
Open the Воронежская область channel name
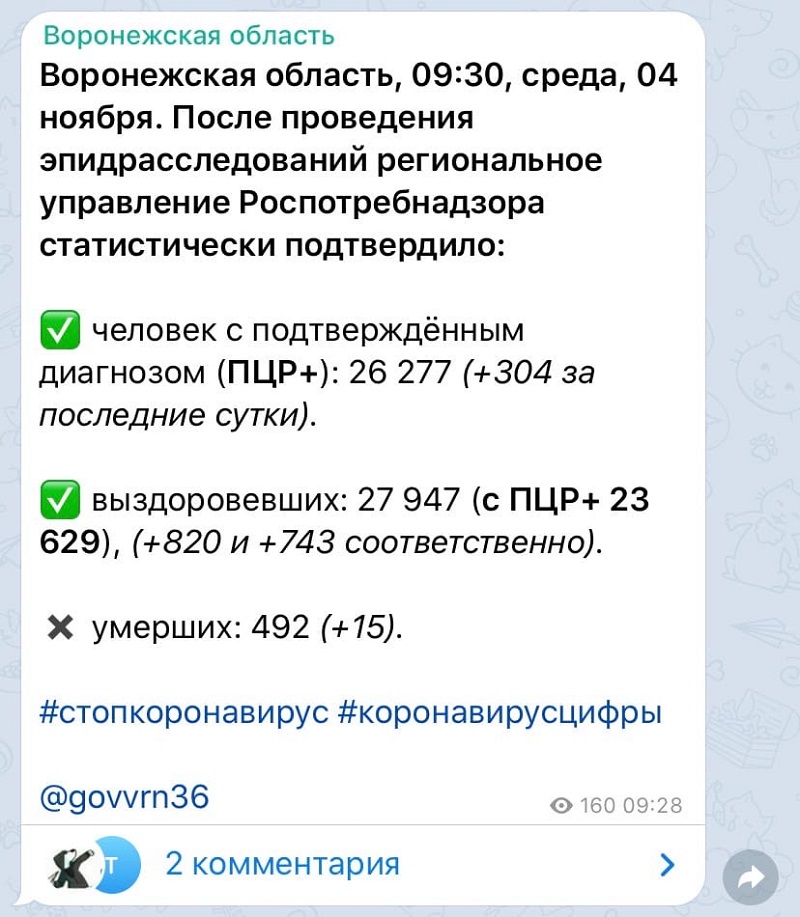tap(188, 38)
